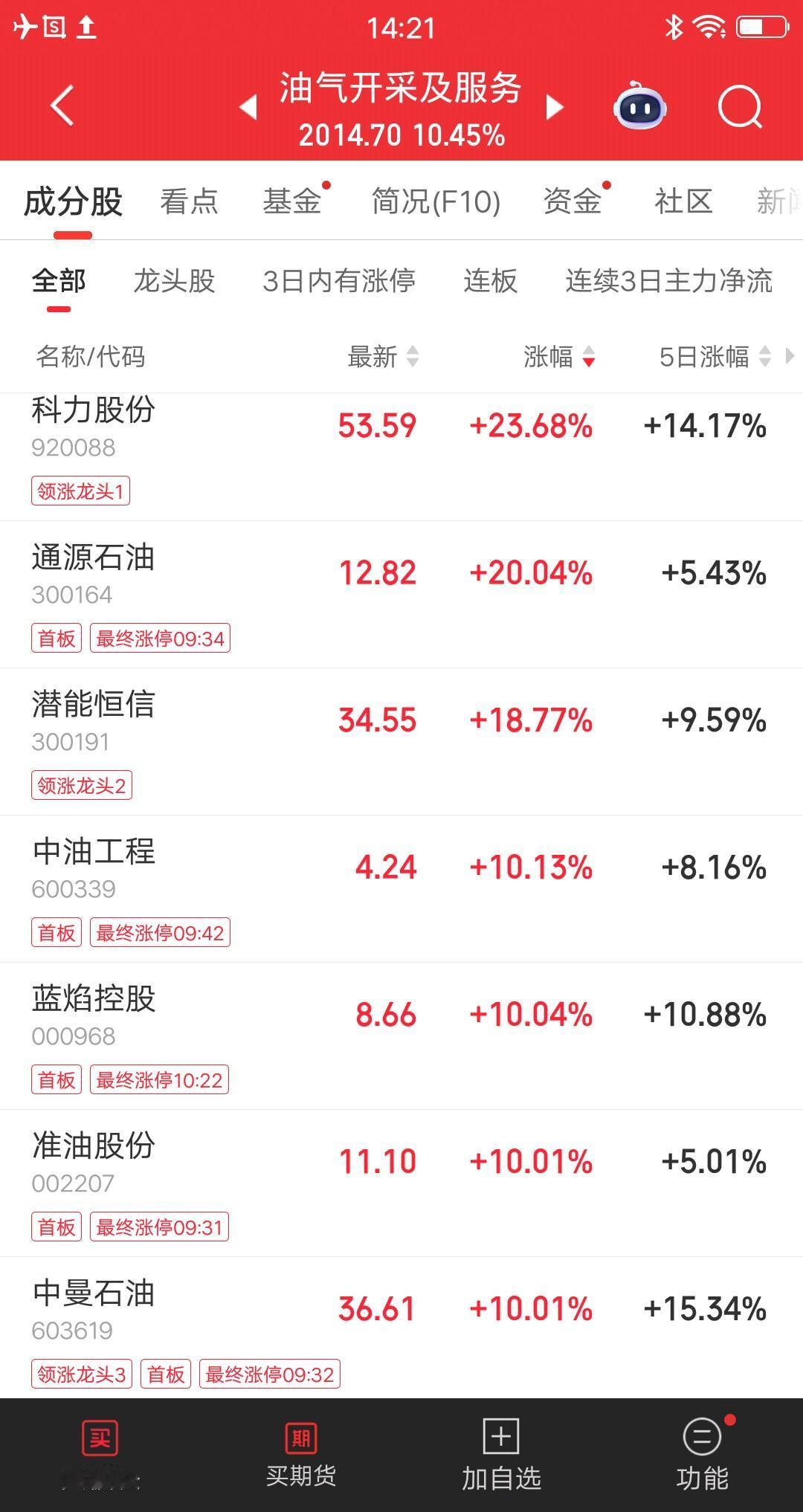803x1512 pixels.
Task: Filter by 3日内有涨停
Action: coord(339,281)
